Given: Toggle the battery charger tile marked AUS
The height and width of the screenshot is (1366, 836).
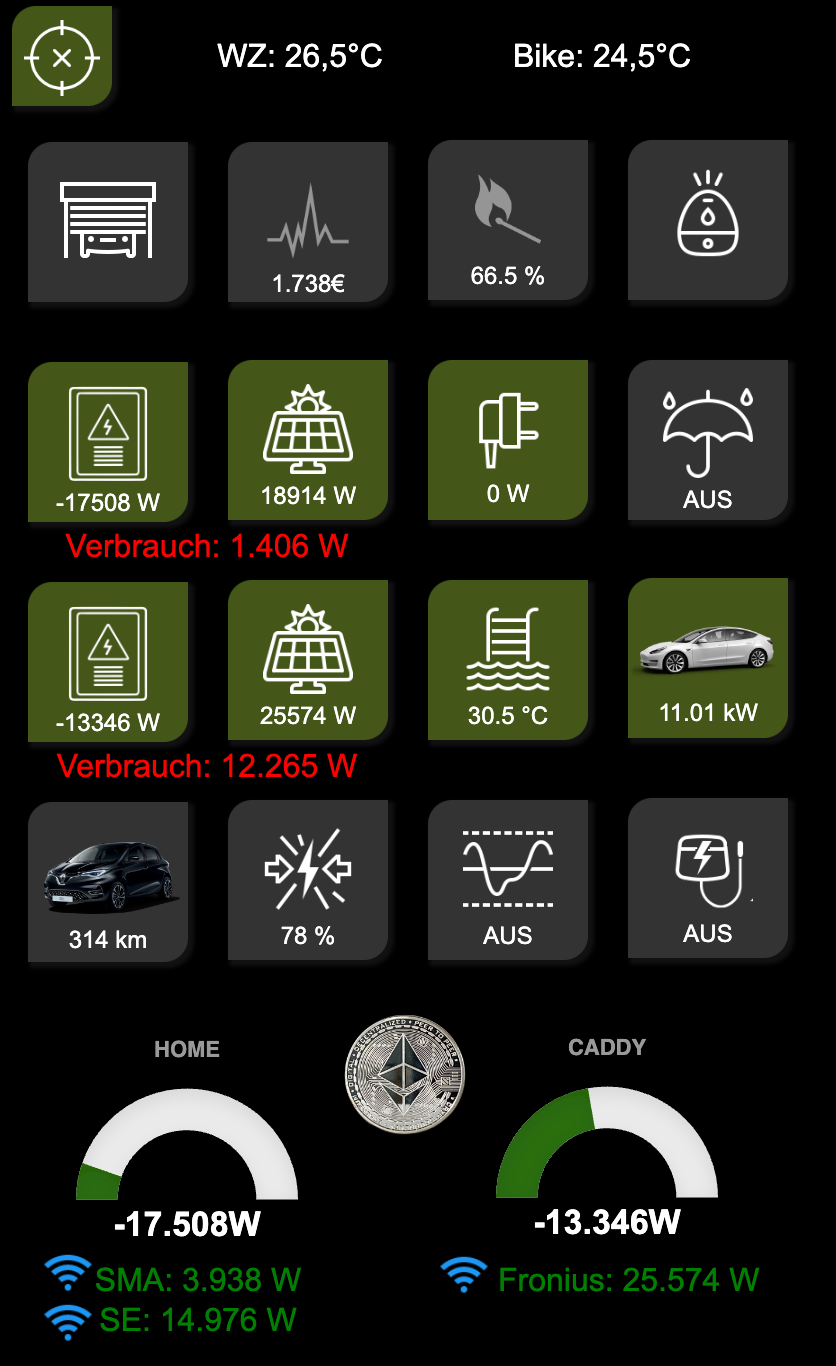Looking at the screenshot, I should [x=708, y=879].
